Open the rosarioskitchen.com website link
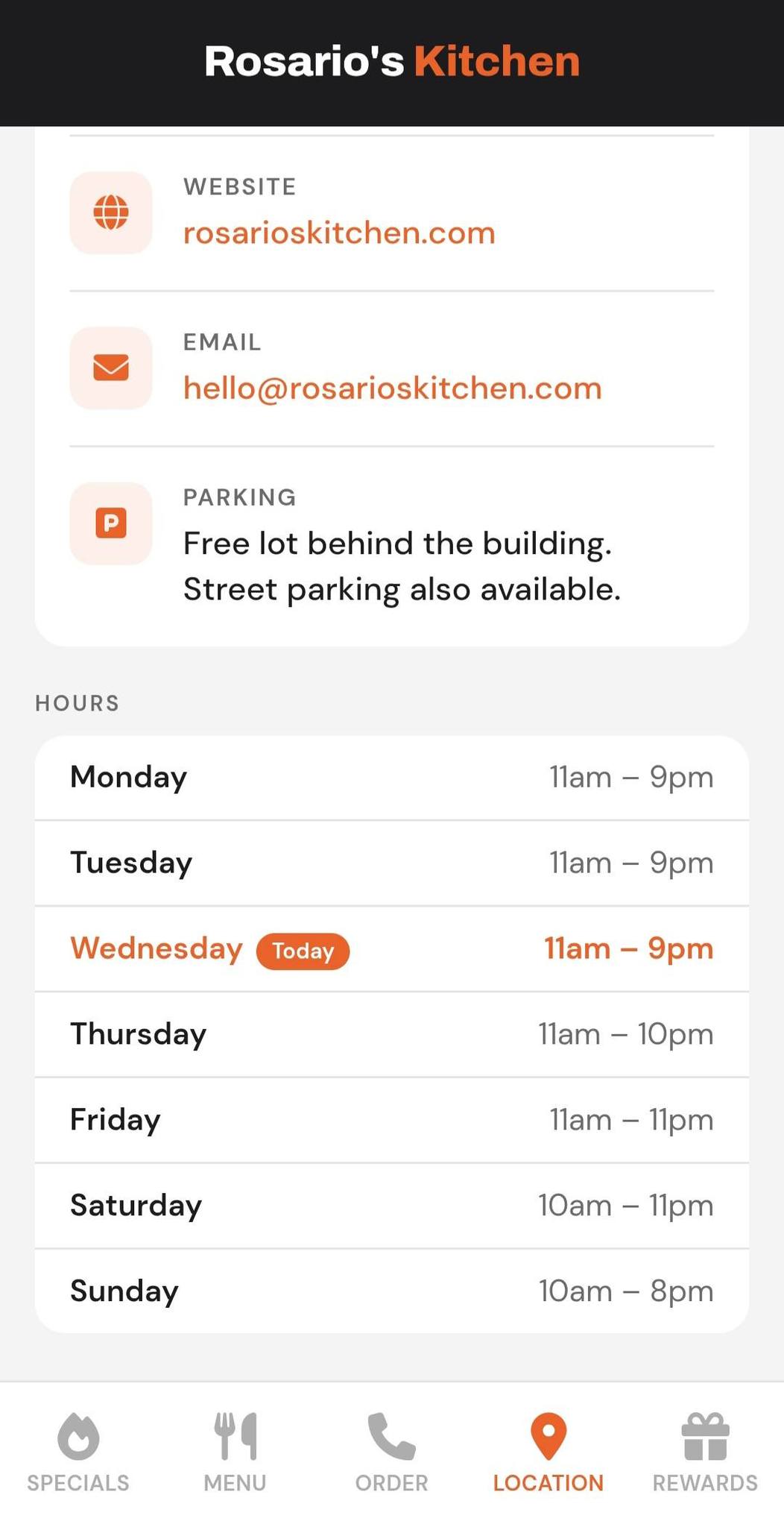The height and width of the screenshot is (1527, 784). coord(339,233)
